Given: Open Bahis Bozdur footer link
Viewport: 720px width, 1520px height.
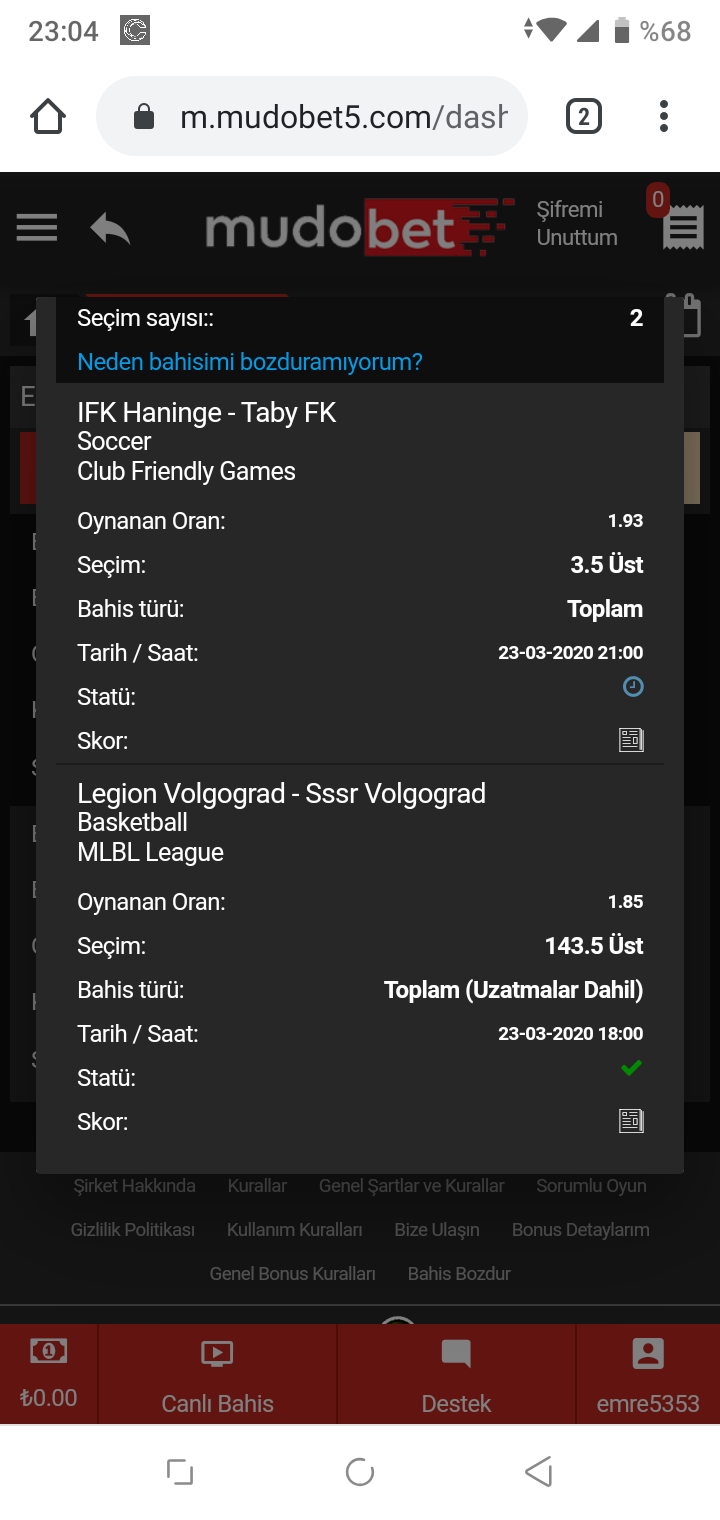Looking at the screenshot, I should [459, 1274].
